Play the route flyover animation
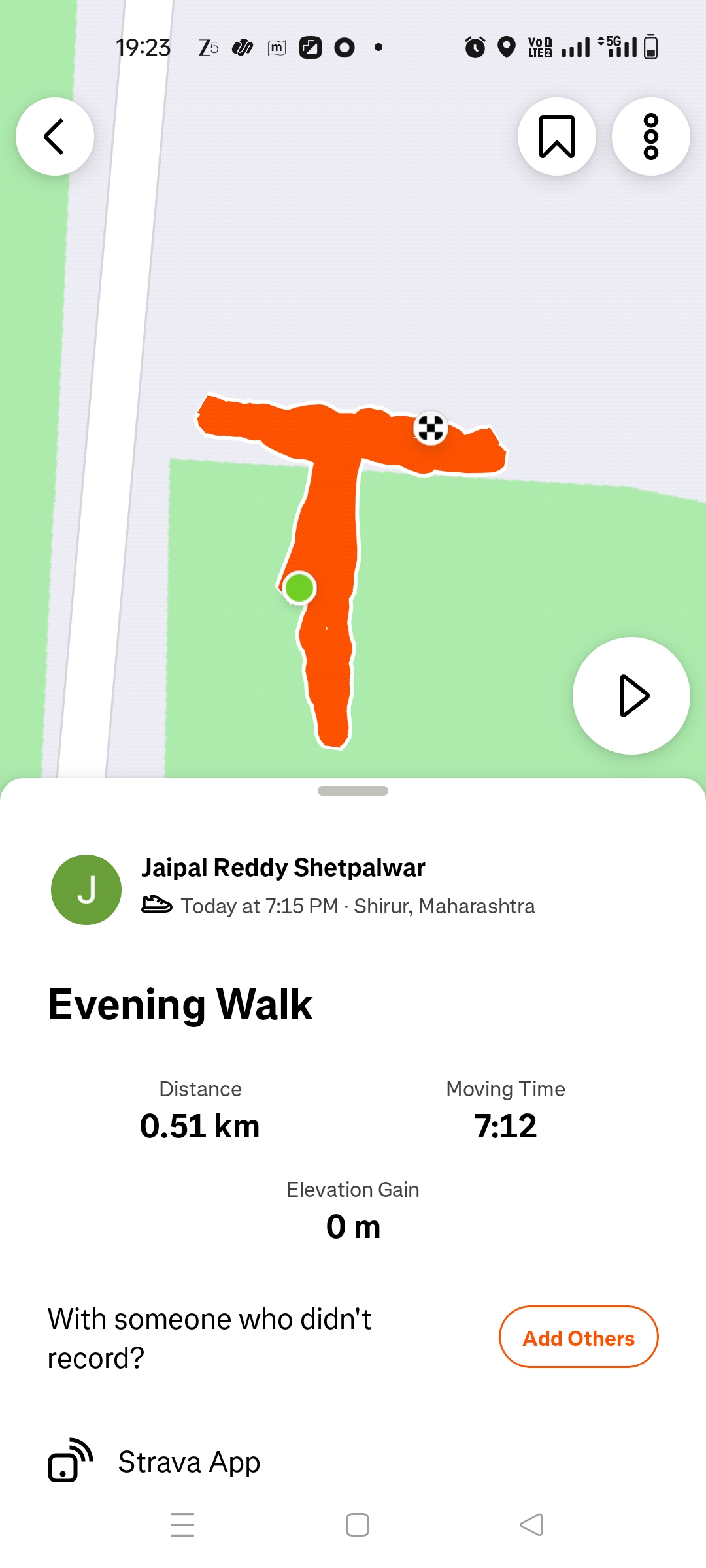 [x=631, y=696]
